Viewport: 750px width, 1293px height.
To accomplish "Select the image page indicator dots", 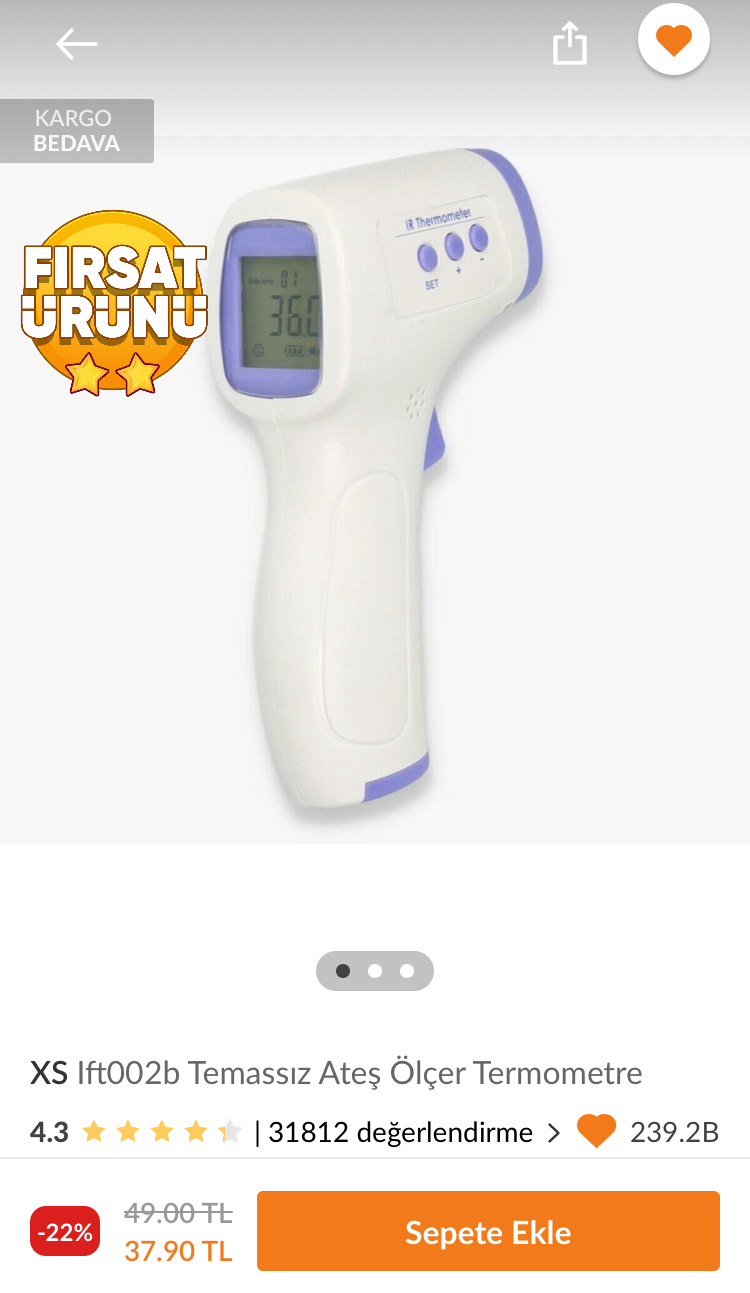I will click(375, 971).
